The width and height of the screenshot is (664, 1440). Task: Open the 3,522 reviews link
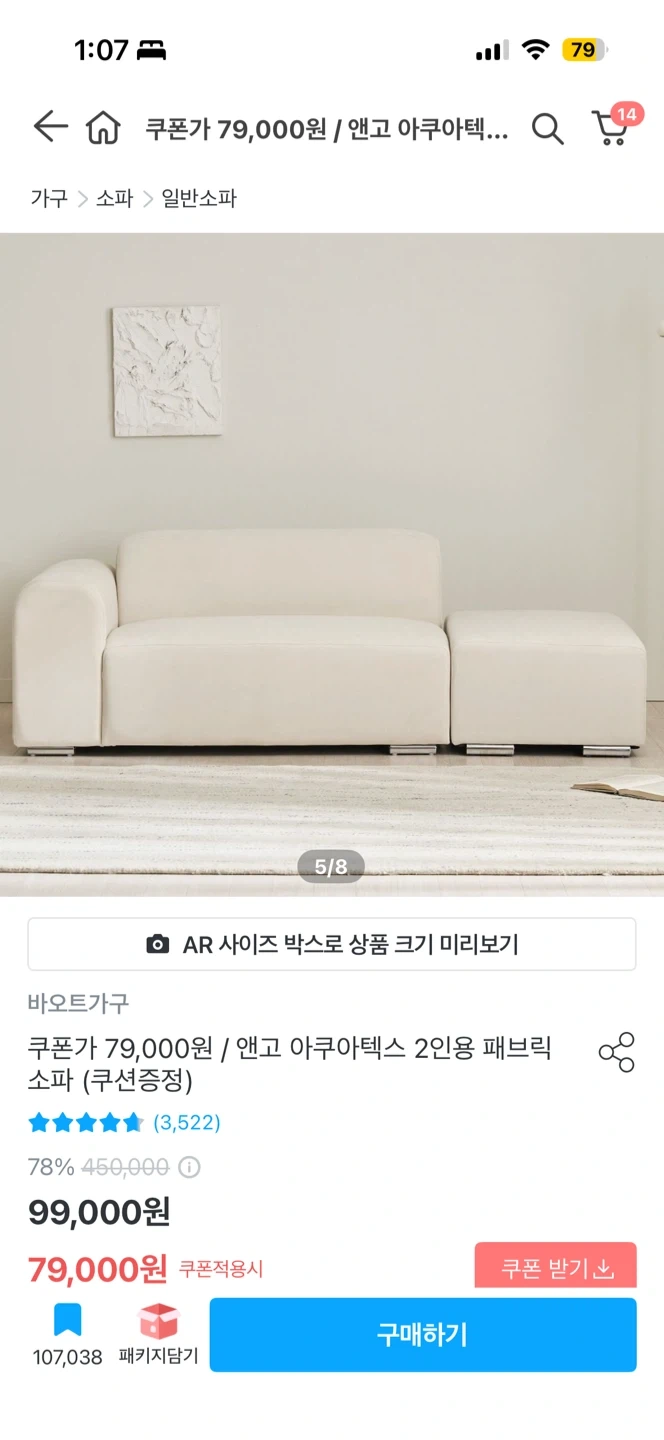tap(187, 1122)
